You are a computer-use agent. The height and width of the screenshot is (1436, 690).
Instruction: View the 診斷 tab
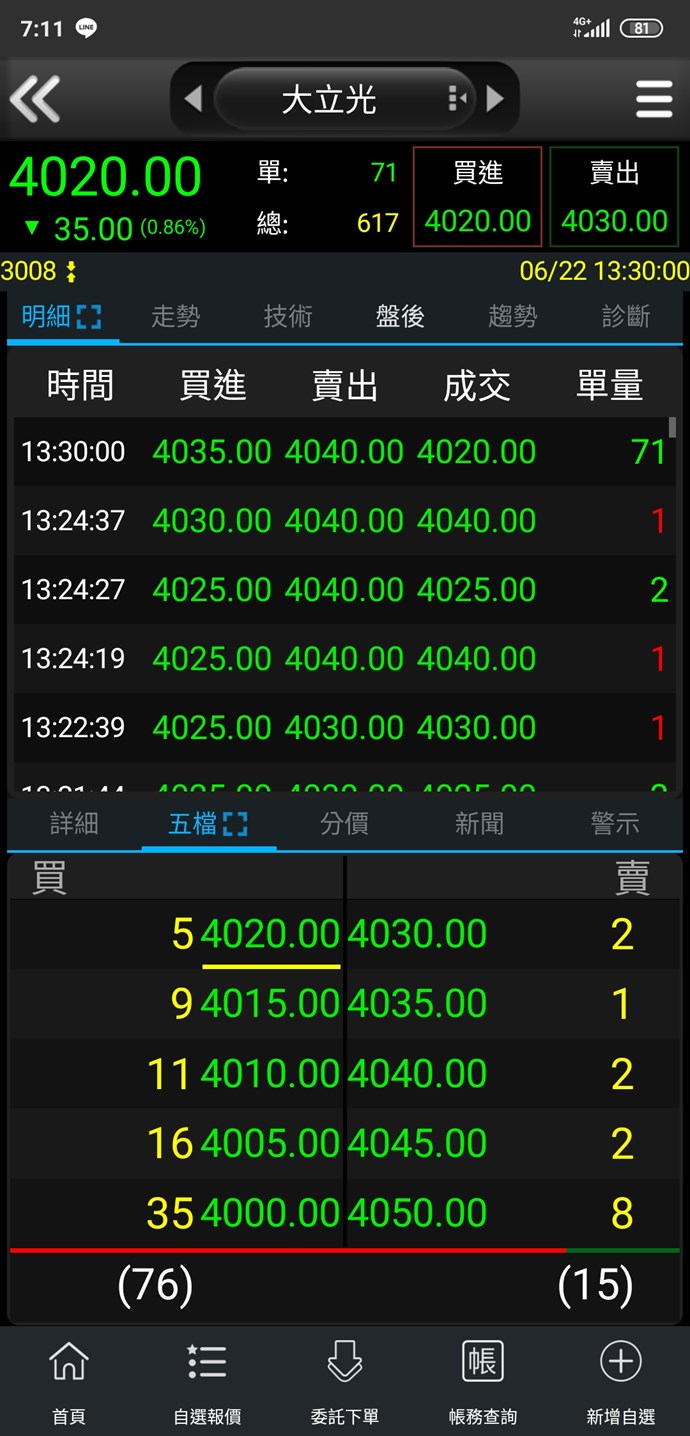click(x=626, y=317)
